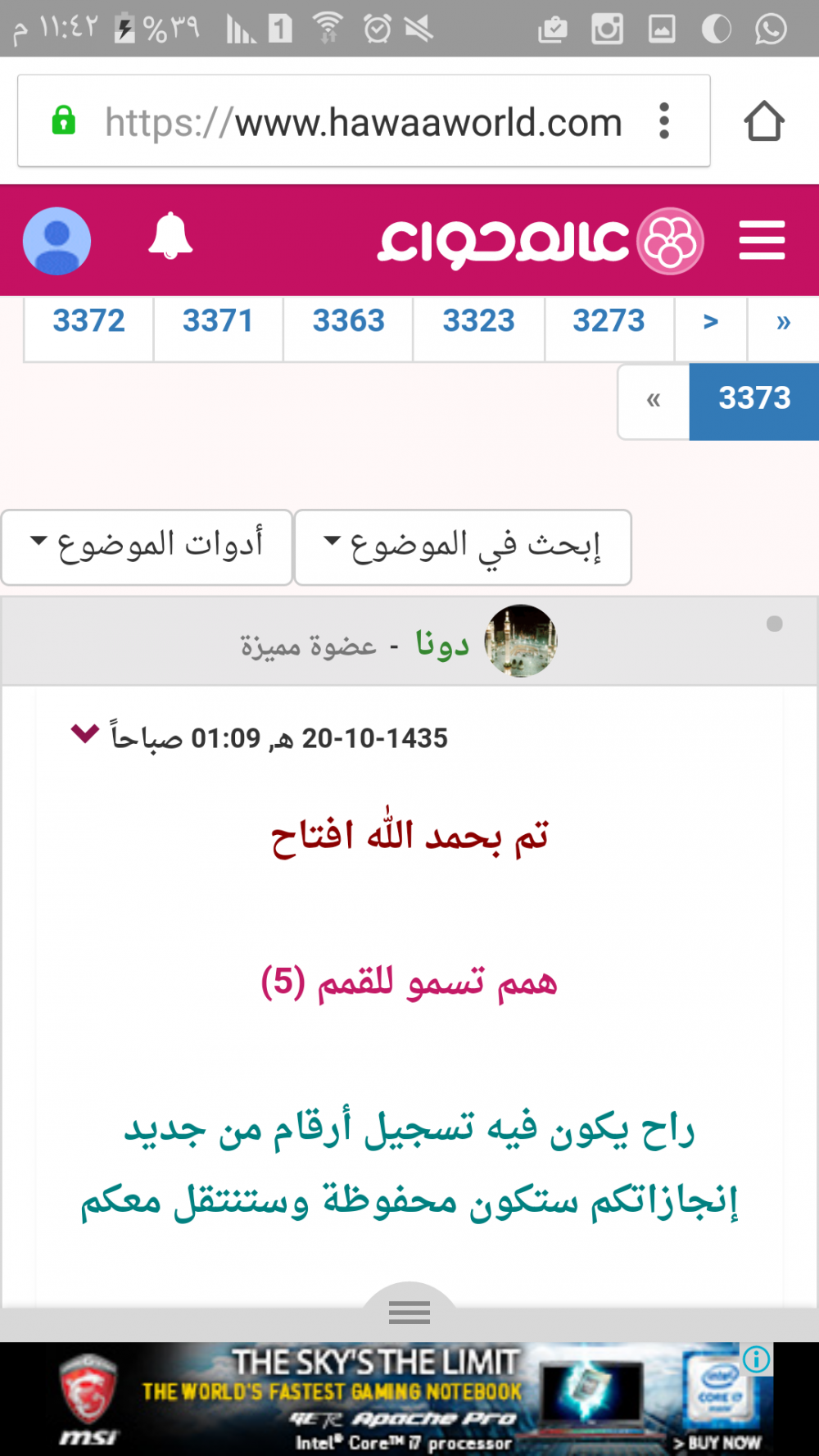Open the hamburger navigation menu
Screen dimensions: 819x1456
pyautogui.click(x=762, y=240)
